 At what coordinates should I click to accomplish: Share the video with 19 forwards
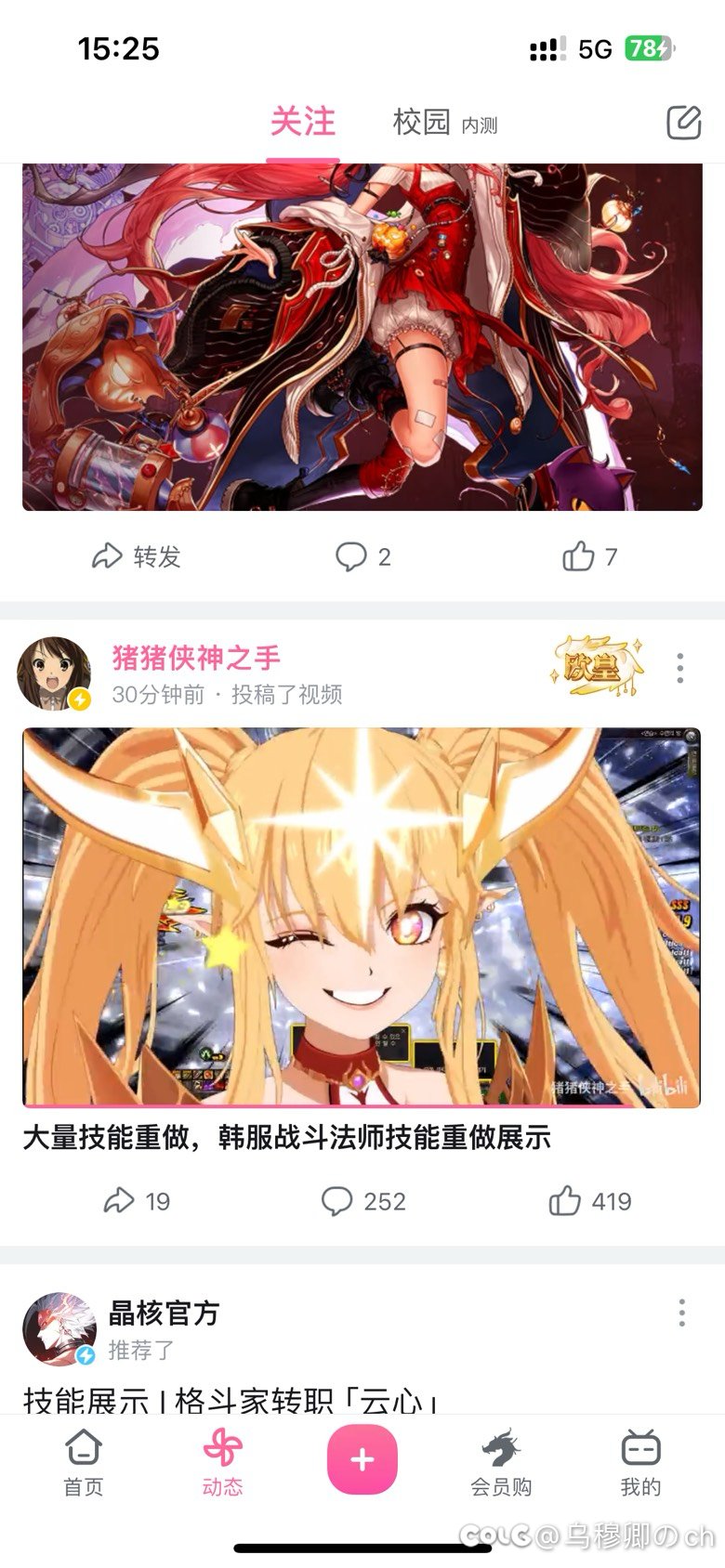[136, 1201]
